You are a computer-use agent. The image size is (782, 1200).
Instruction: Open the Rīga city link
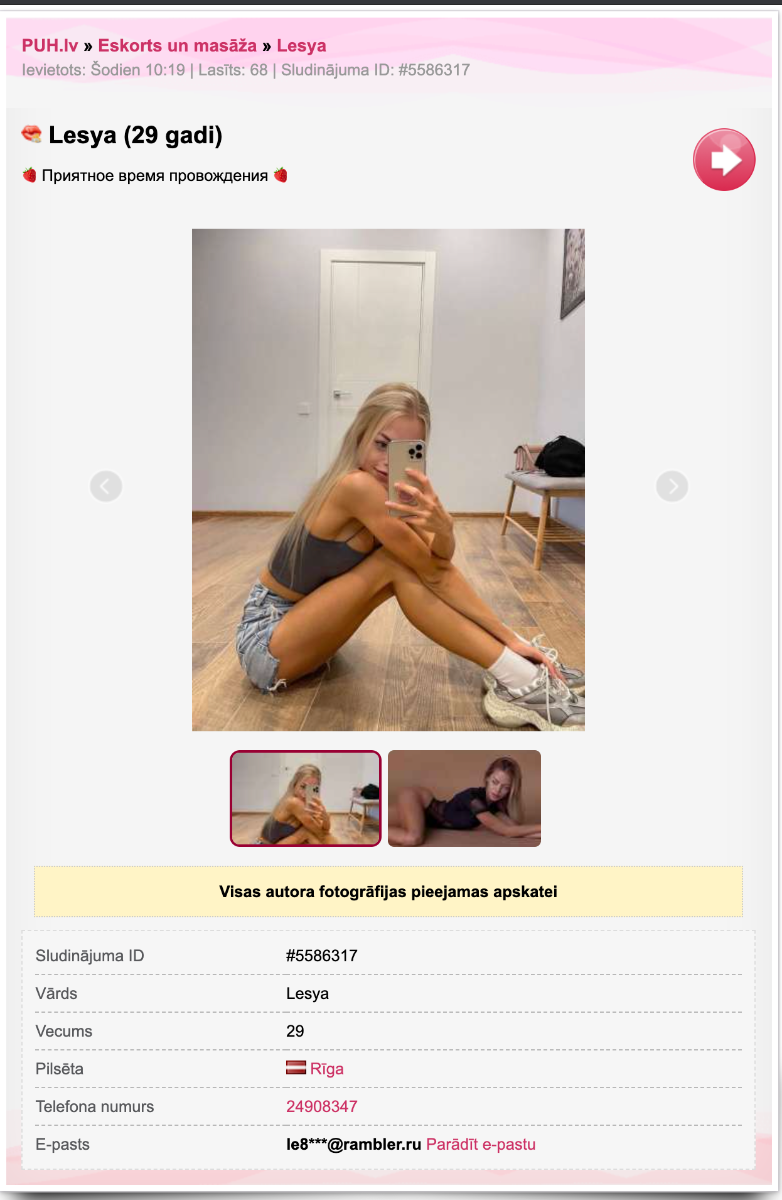pos(326,1069)
